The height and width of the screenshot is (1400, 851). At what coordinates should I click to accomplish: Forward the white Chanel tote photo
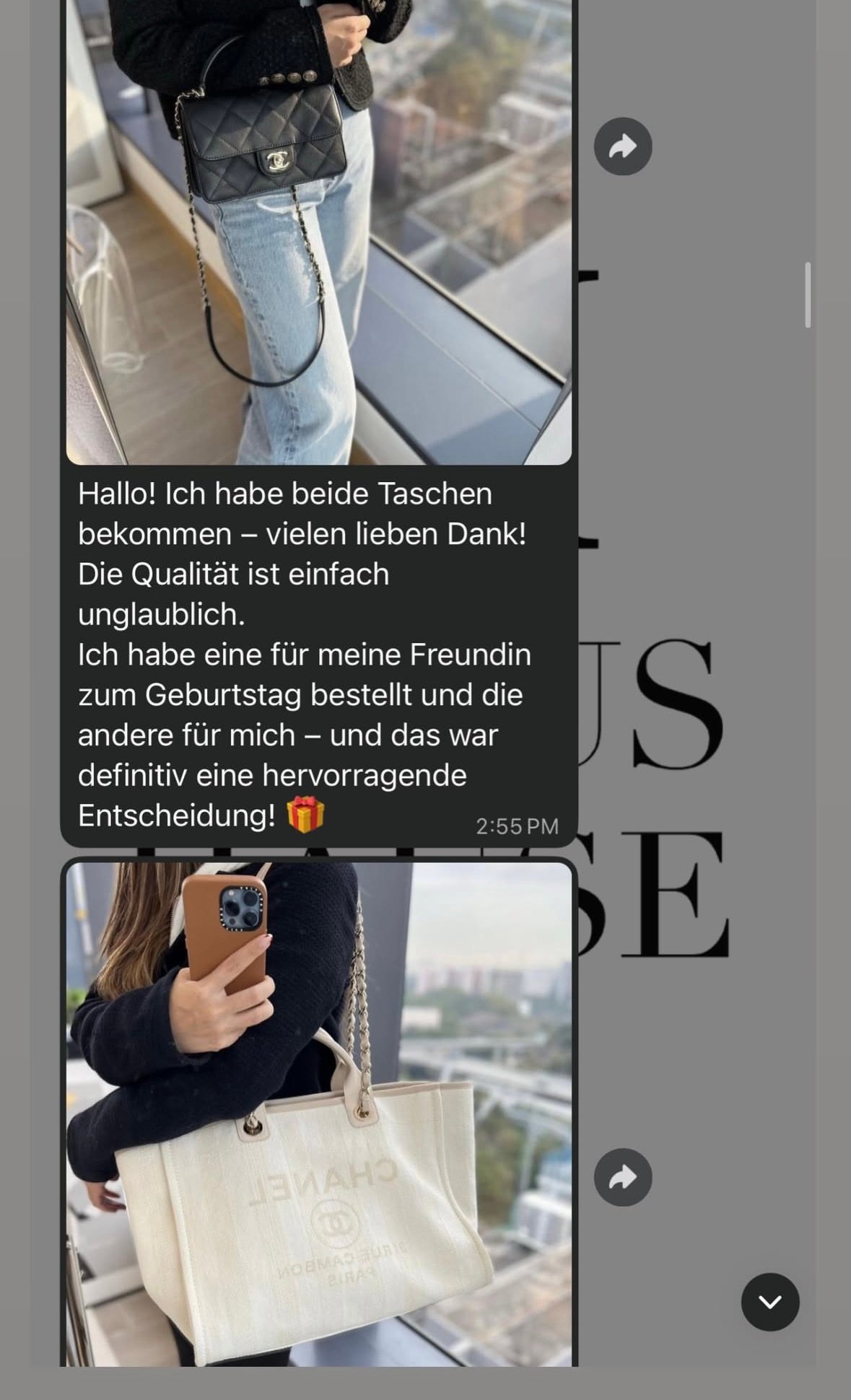click(622, 1177)
